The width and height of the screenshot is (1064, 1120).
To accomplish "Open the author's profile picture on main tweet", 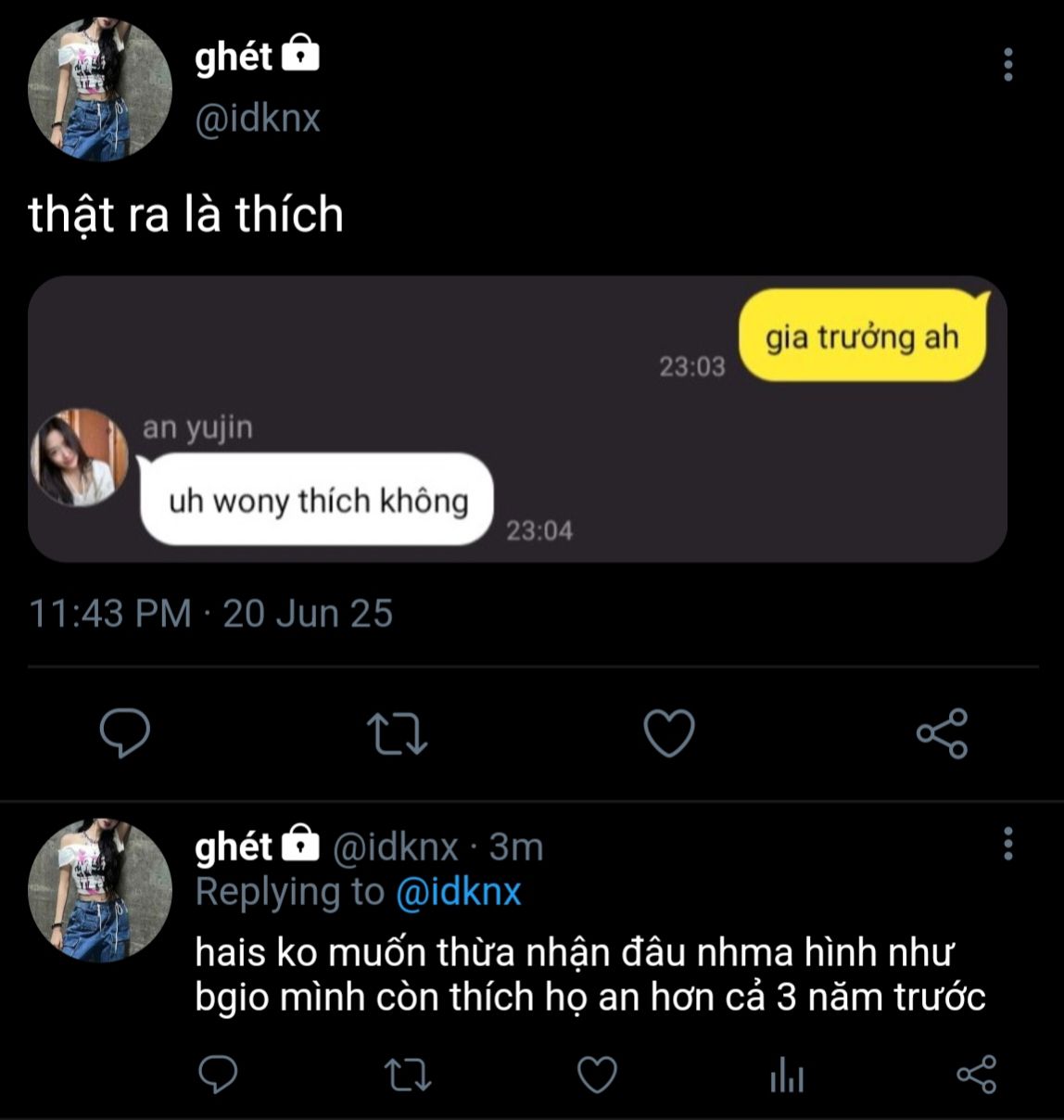I will coord(100,90).
